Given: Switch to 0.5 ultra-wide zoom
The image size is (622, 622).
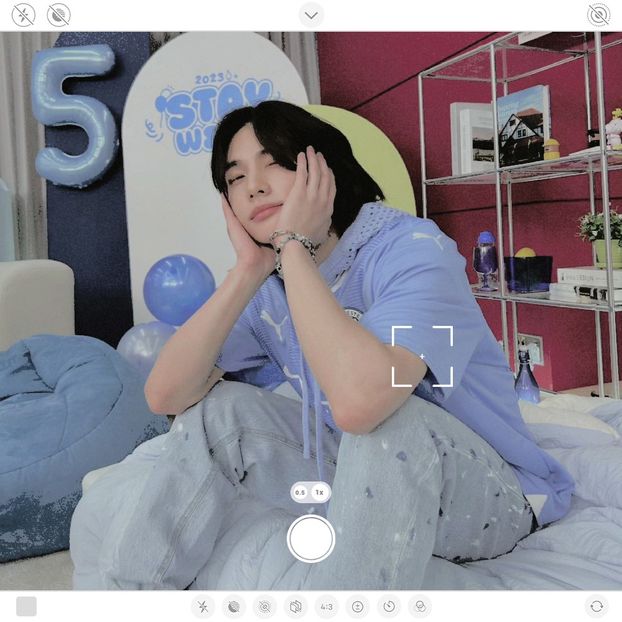Looking at the screenshot, I should pyautogui.click(x=300, y=493).
